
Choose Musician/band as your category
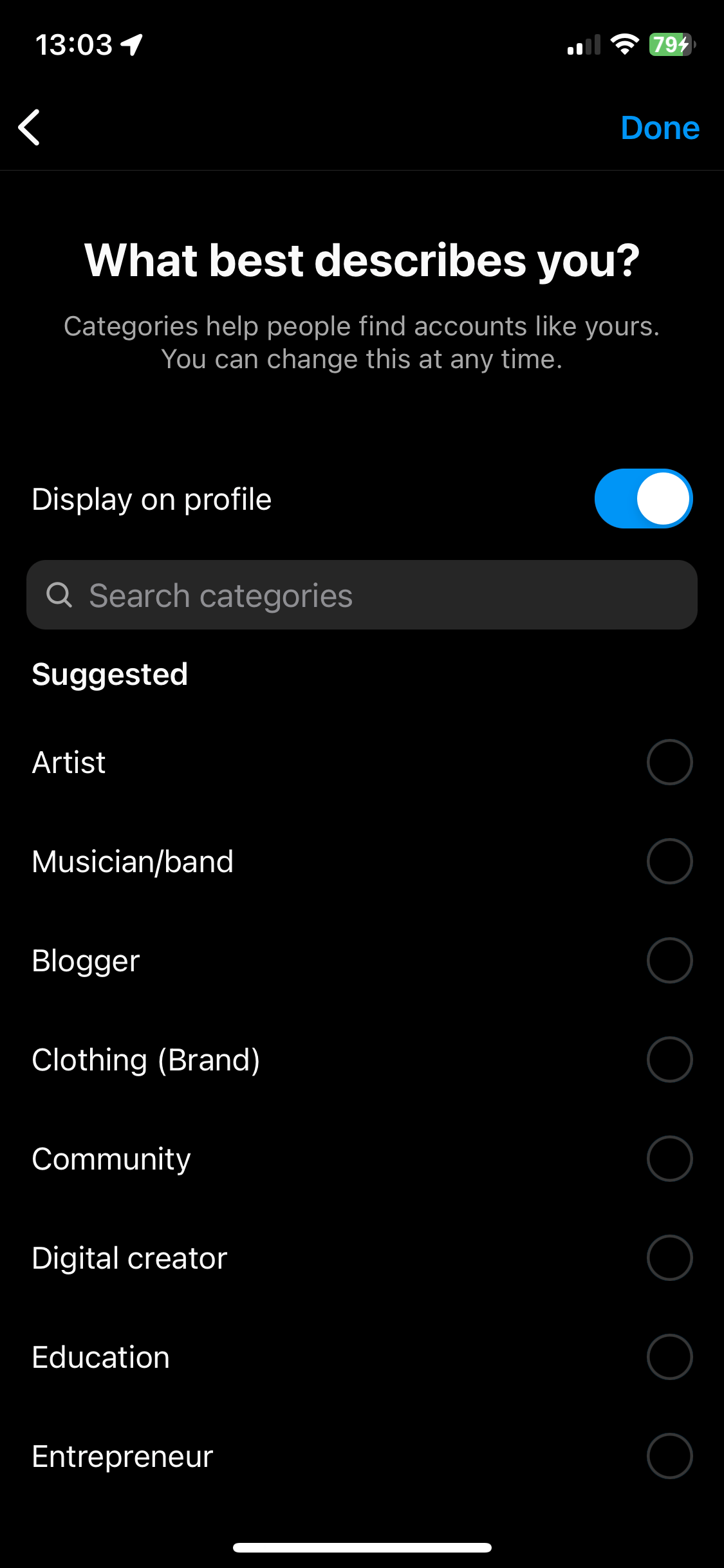point(669,861)
